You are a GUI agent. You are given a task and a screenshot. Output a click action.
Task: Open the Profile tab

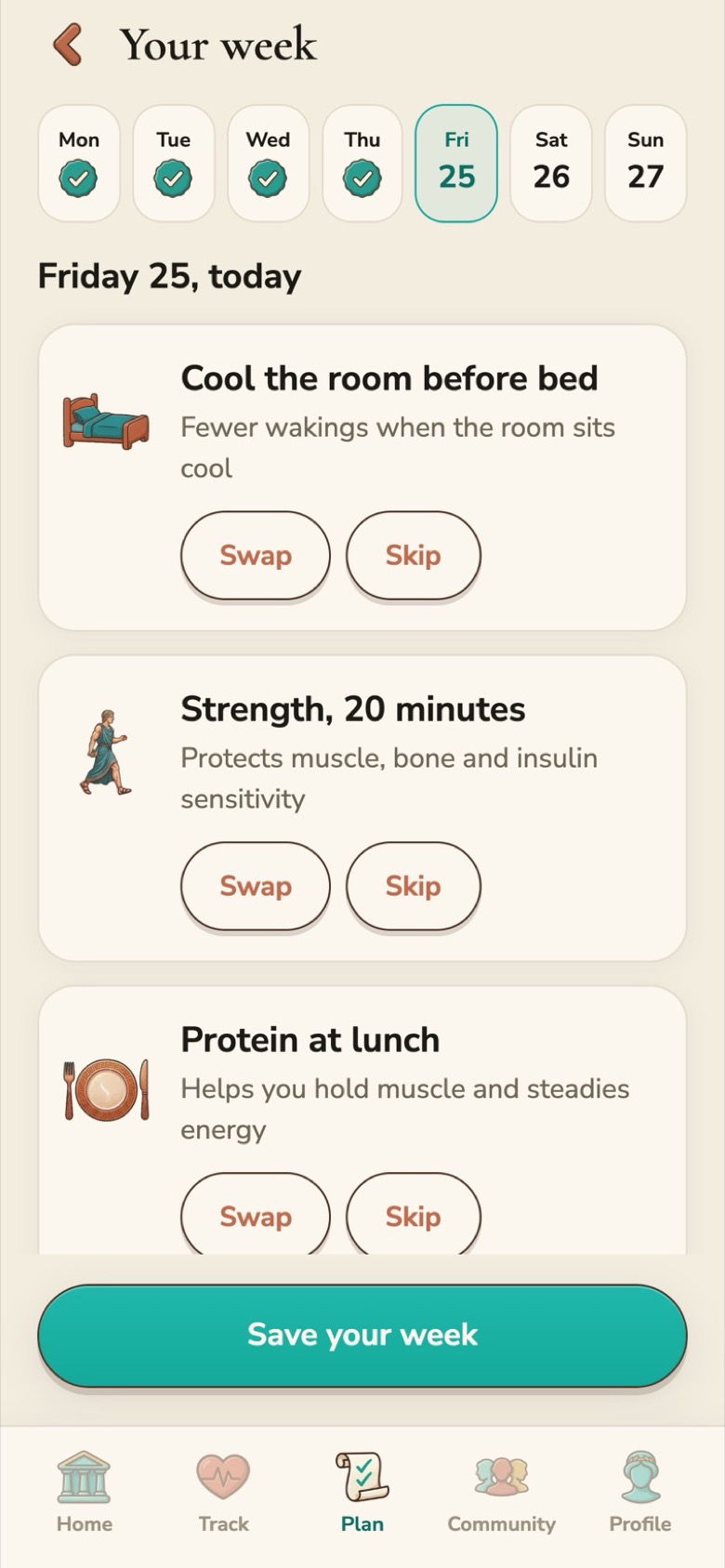[x=640, y=1493]
